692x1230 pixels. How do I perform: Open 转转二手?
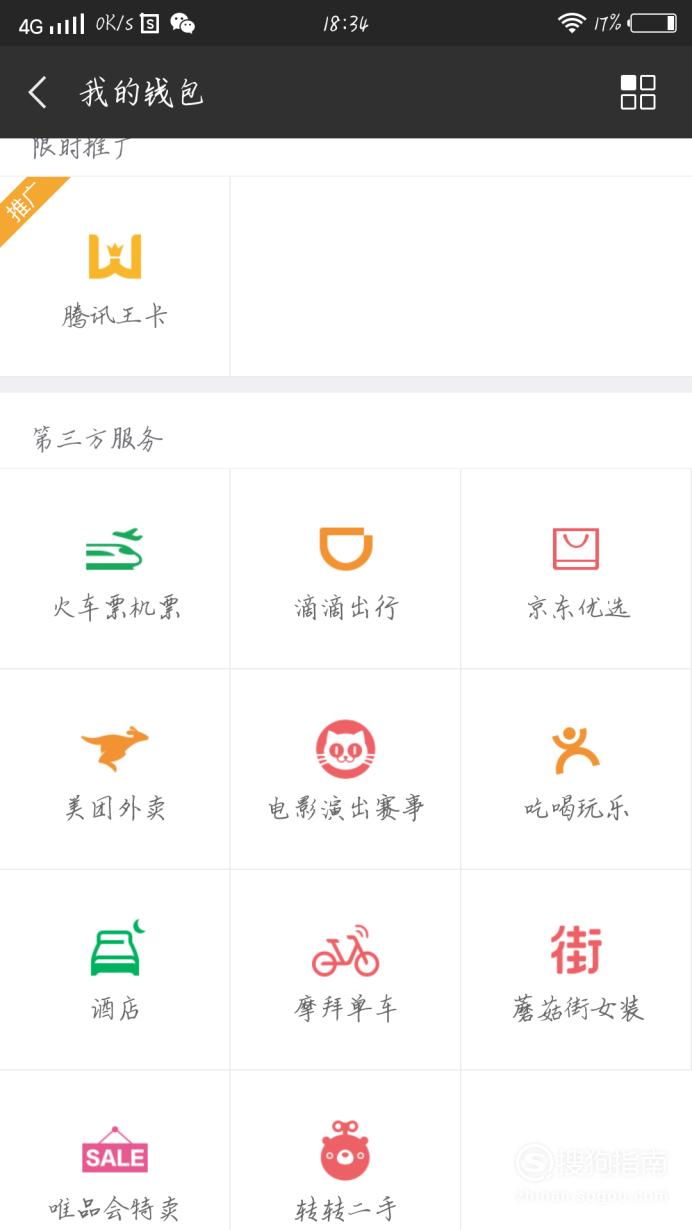[x=346, y=1151]
